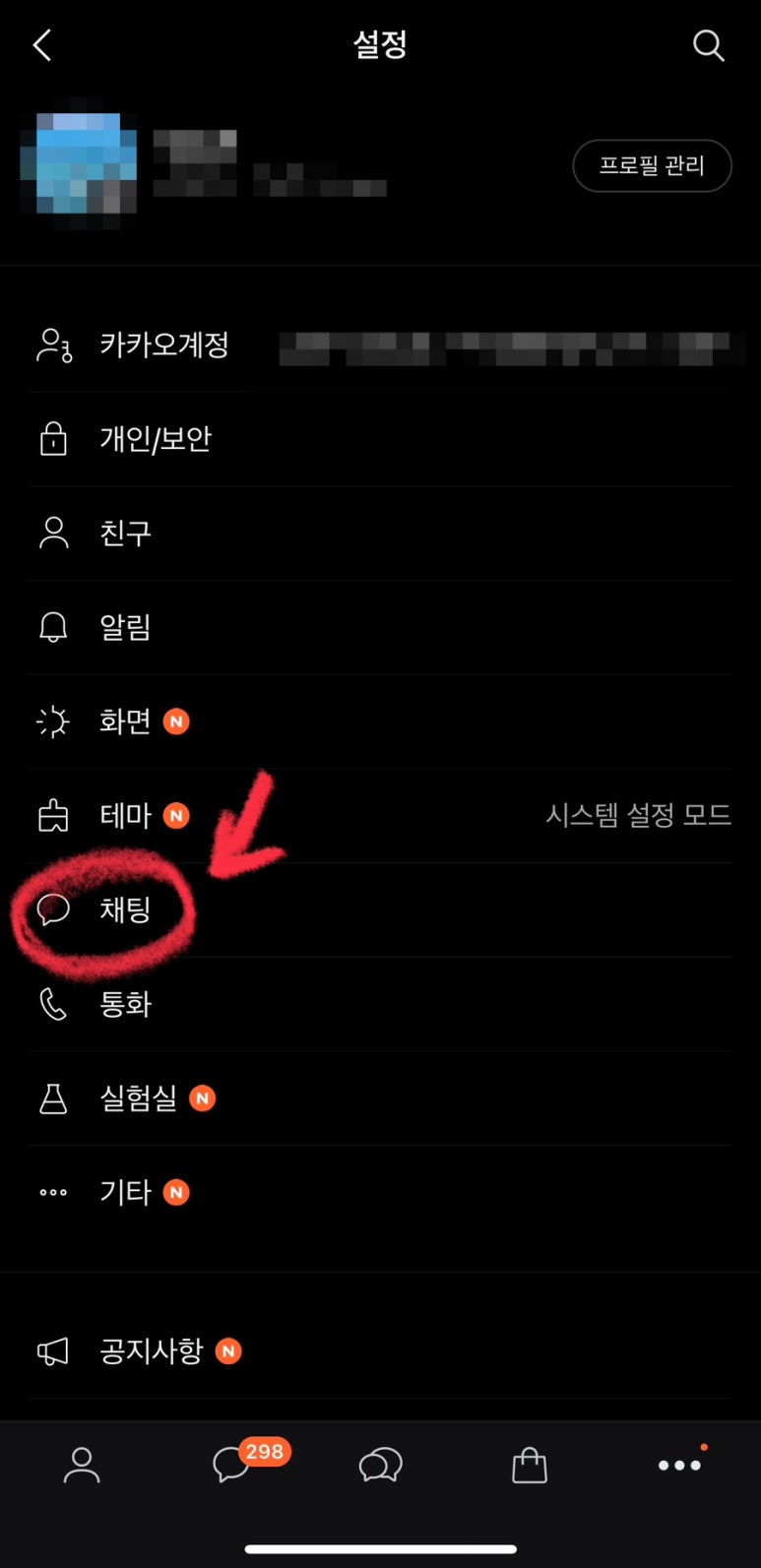Open the settings search magnifier

coord(708,45)
